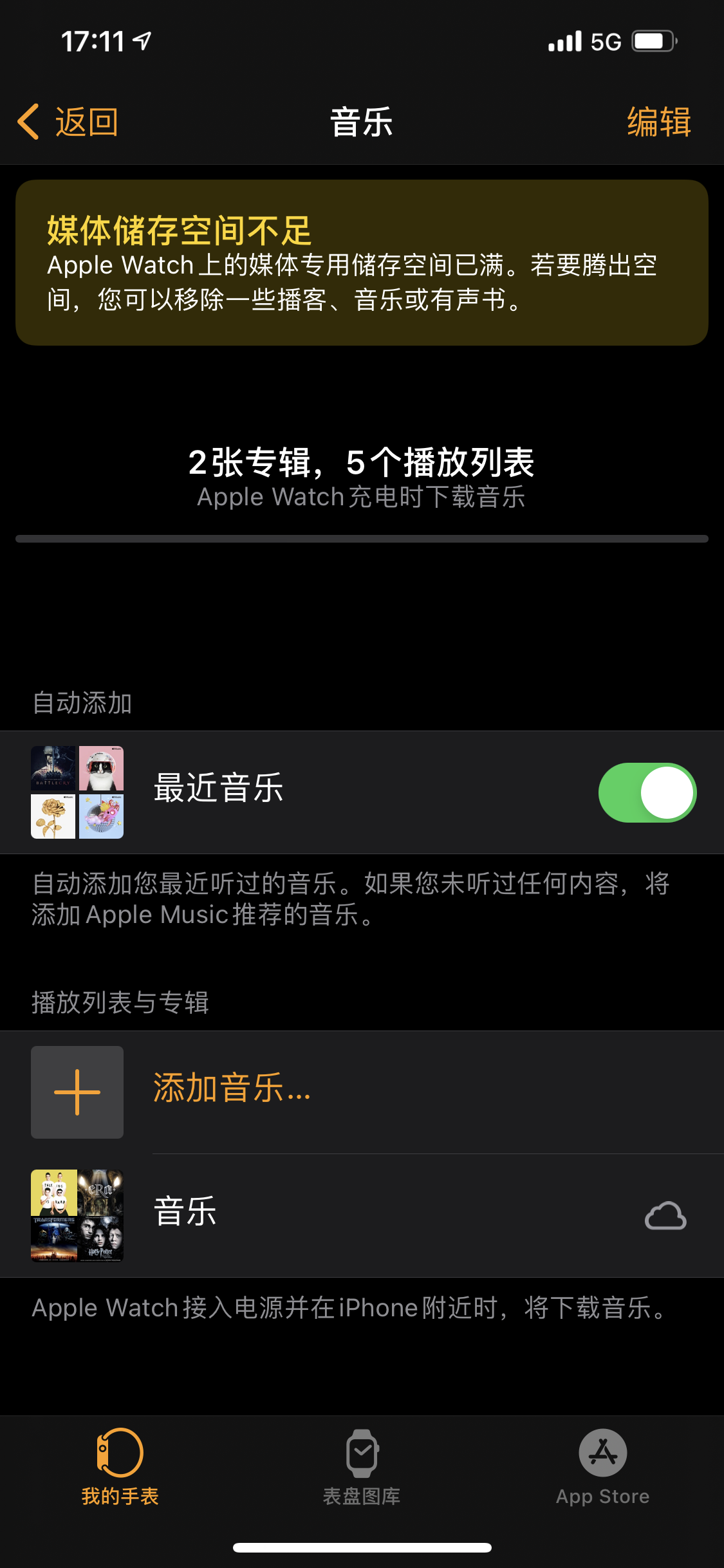Tap 编辑 to edit the music list
Viewport: 724px width, 1568px height.
pos(658,122)
